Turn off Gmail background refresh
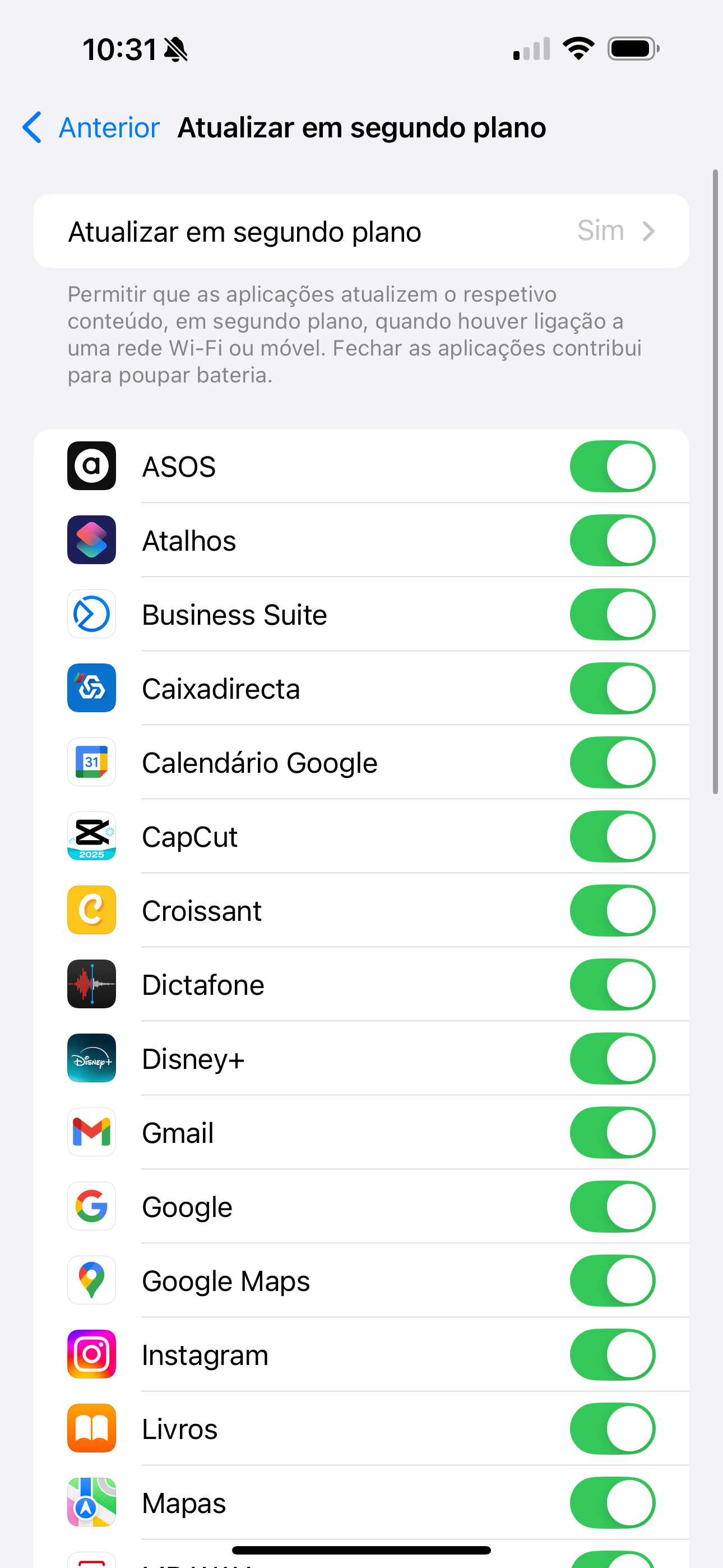This screenshot has width=723, height=1568. tap(612, 1133)
